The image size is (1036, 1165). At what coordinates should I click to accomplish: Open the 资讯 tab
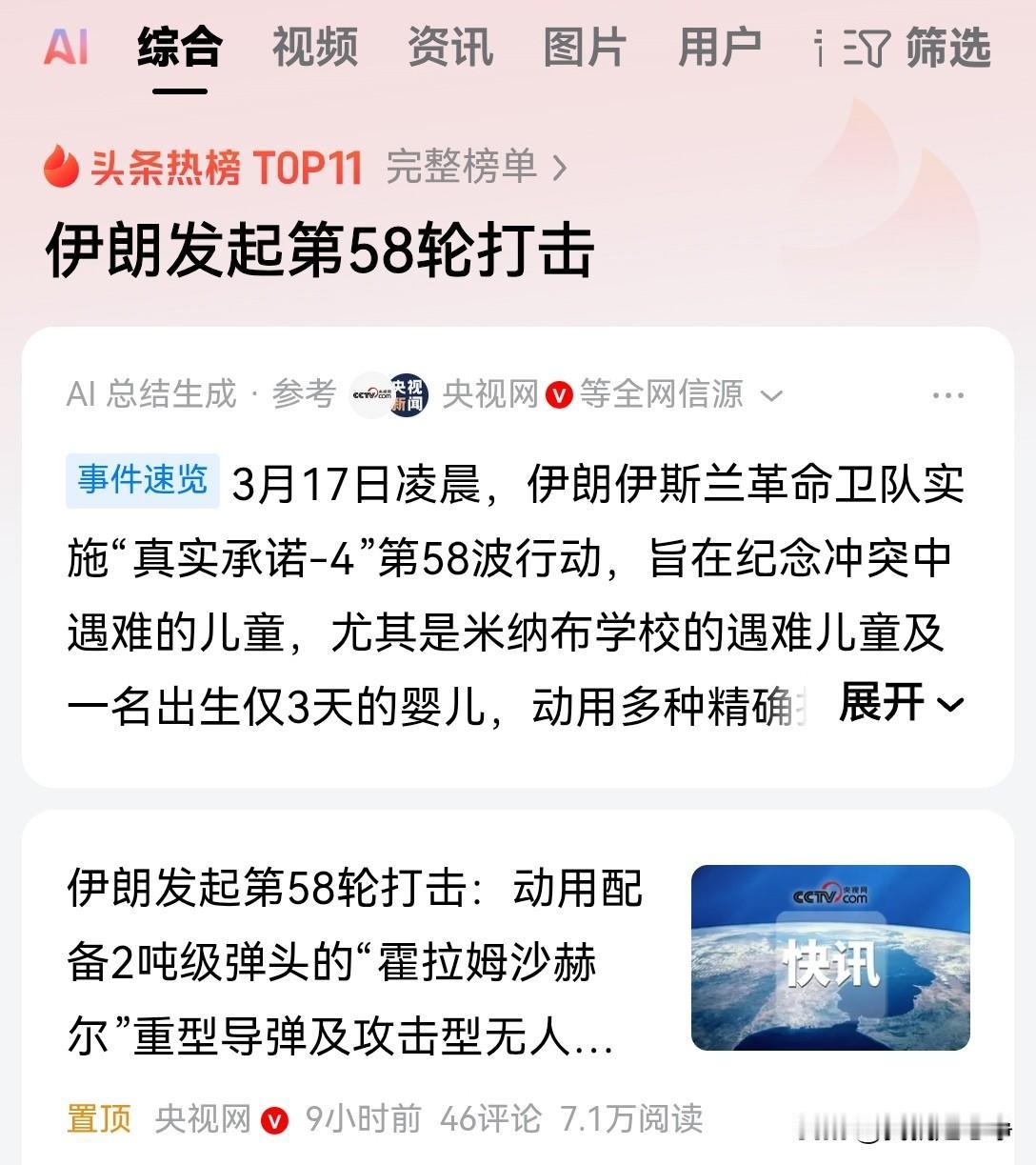[448, 48]
